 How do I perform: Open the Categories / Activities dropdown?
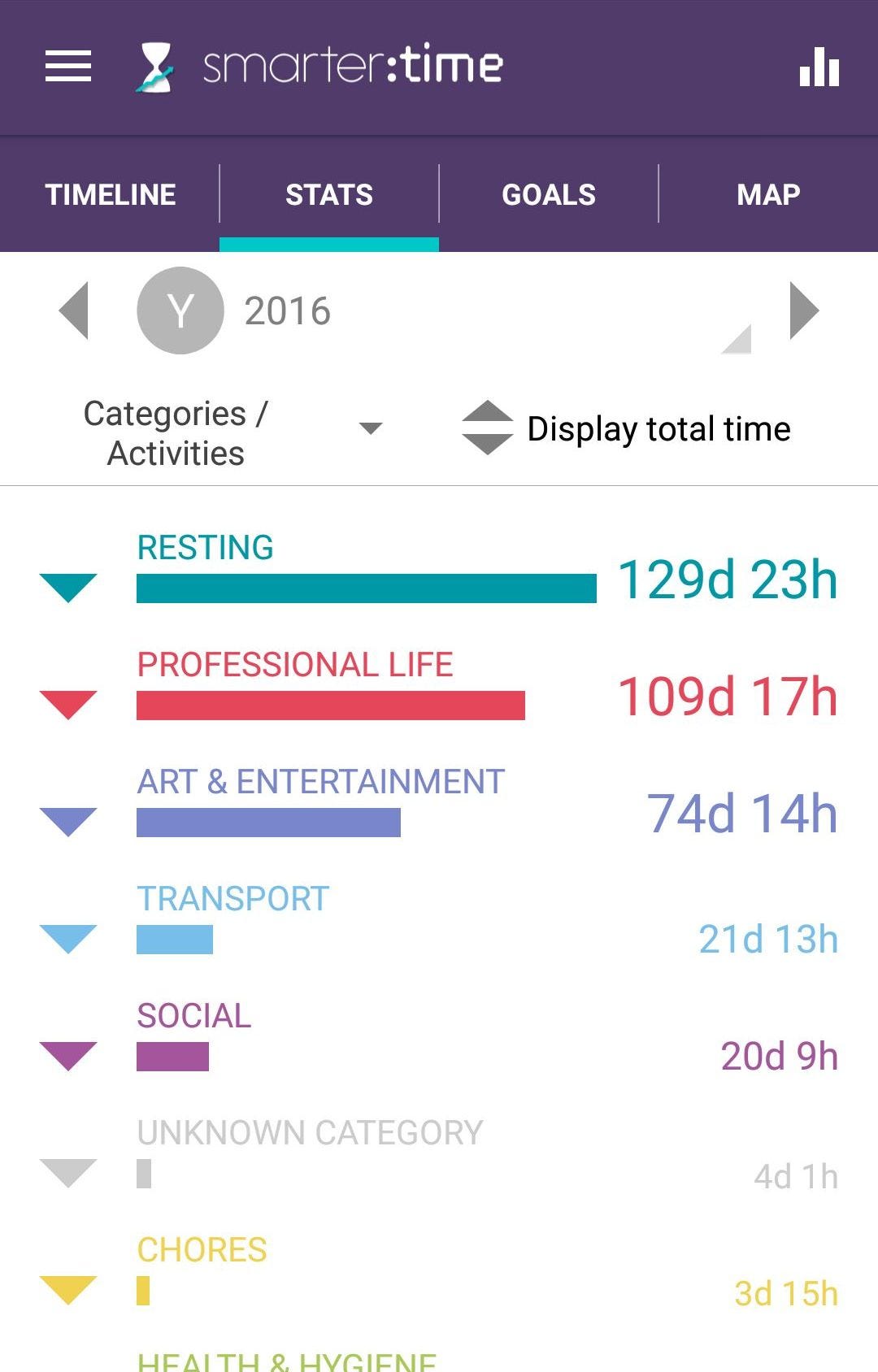click(232, 432)
